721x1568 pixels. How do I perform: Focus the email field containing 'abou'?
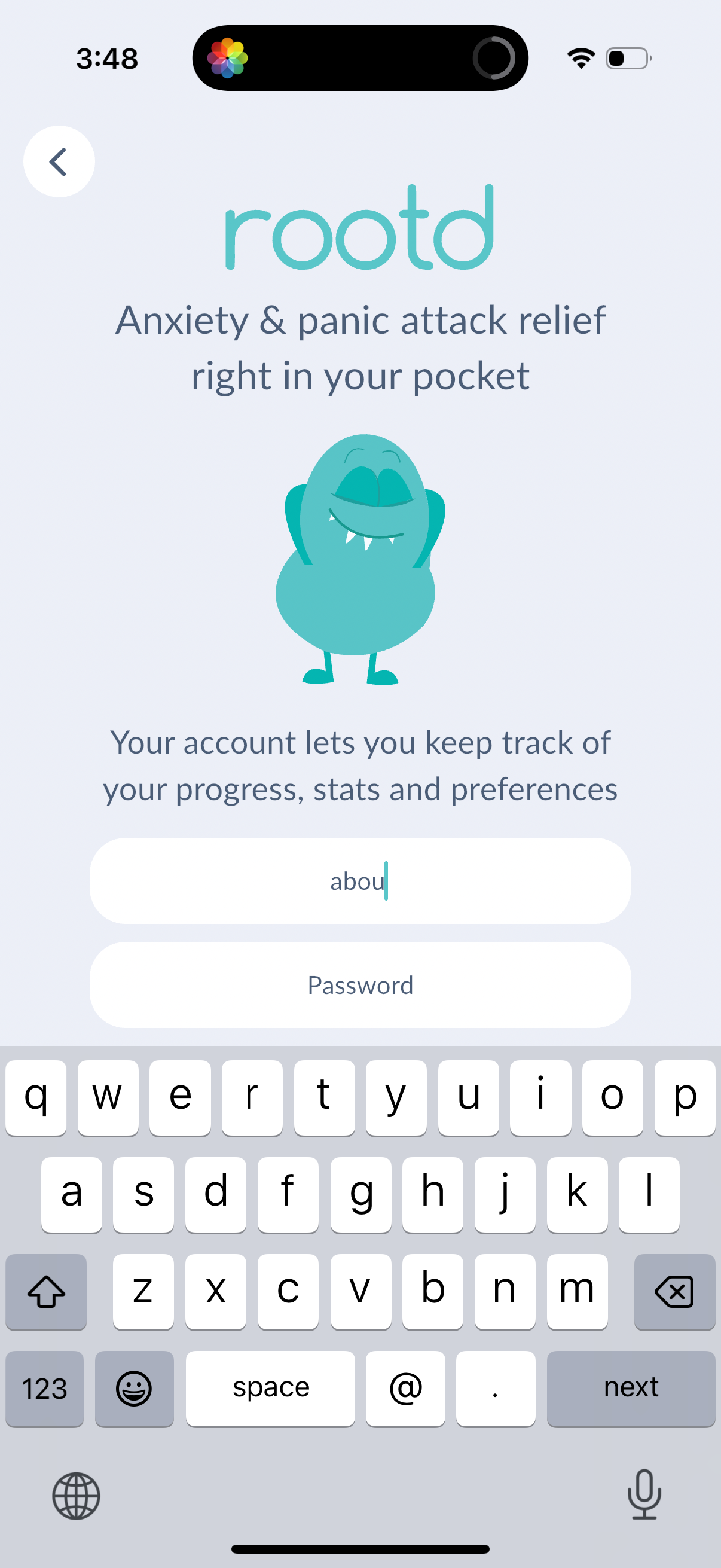pos(360,881)
